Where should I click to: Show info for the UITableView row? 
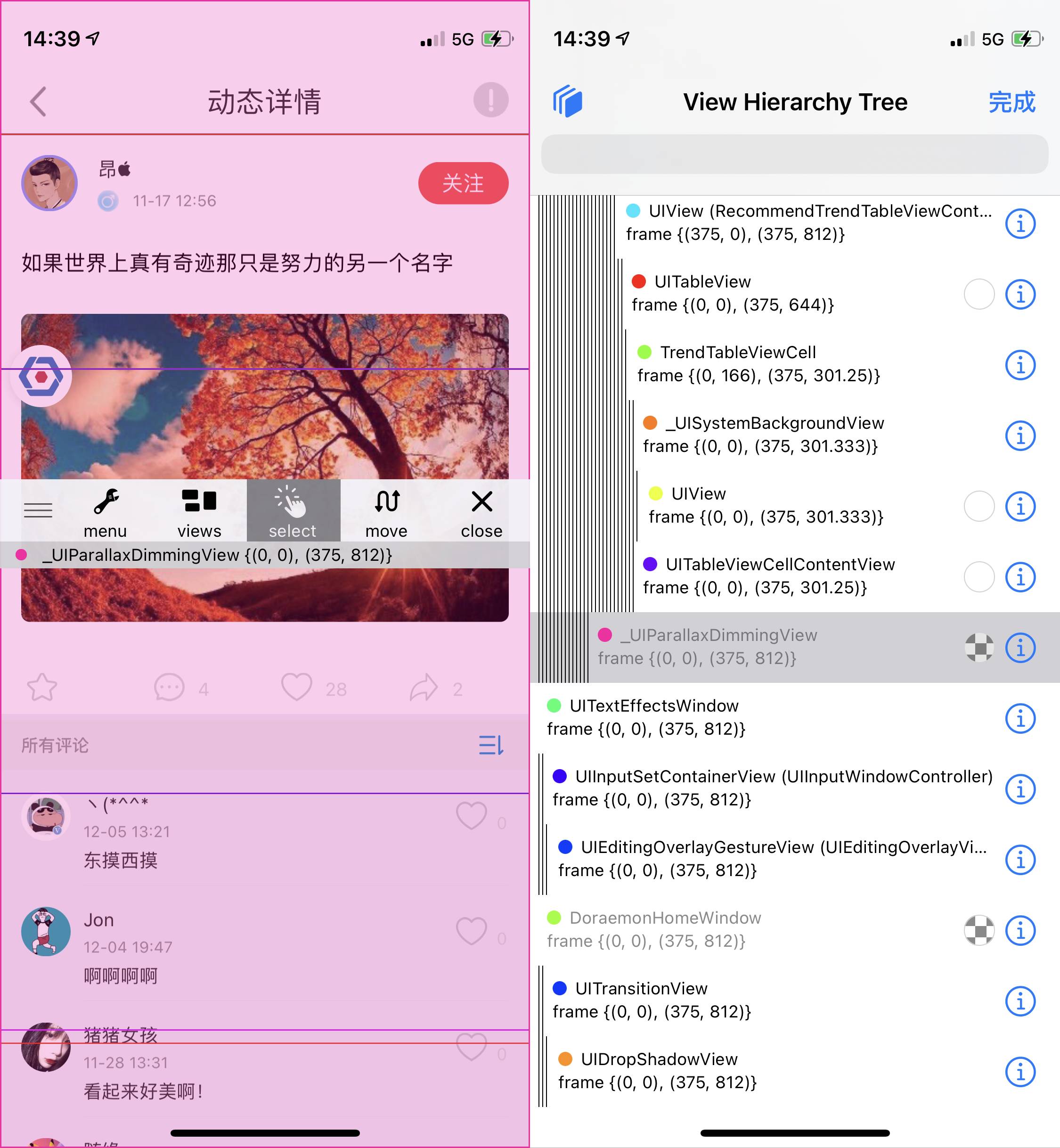tap(1020, 295)
